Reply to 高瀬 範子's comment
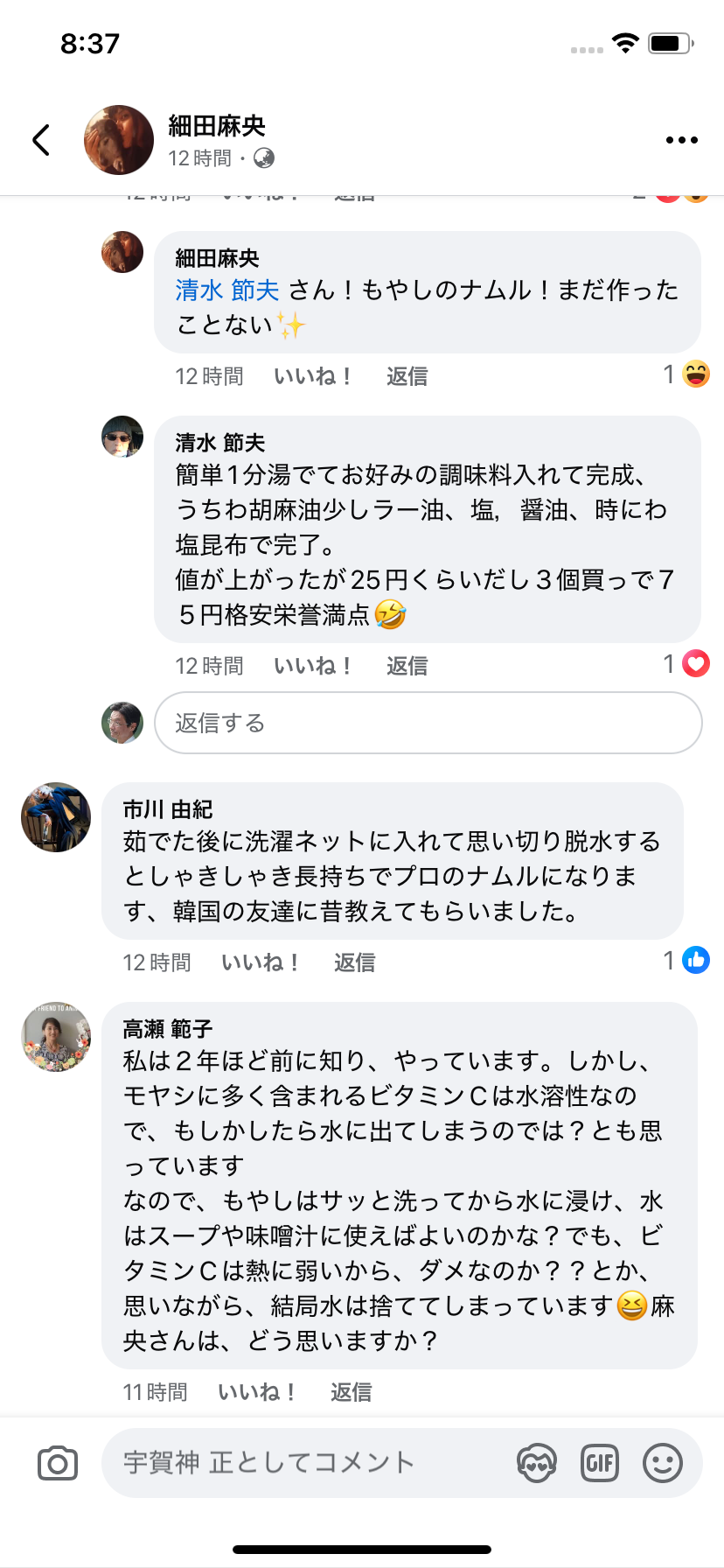This screenshot has width=724, height=1568. 351,1392
